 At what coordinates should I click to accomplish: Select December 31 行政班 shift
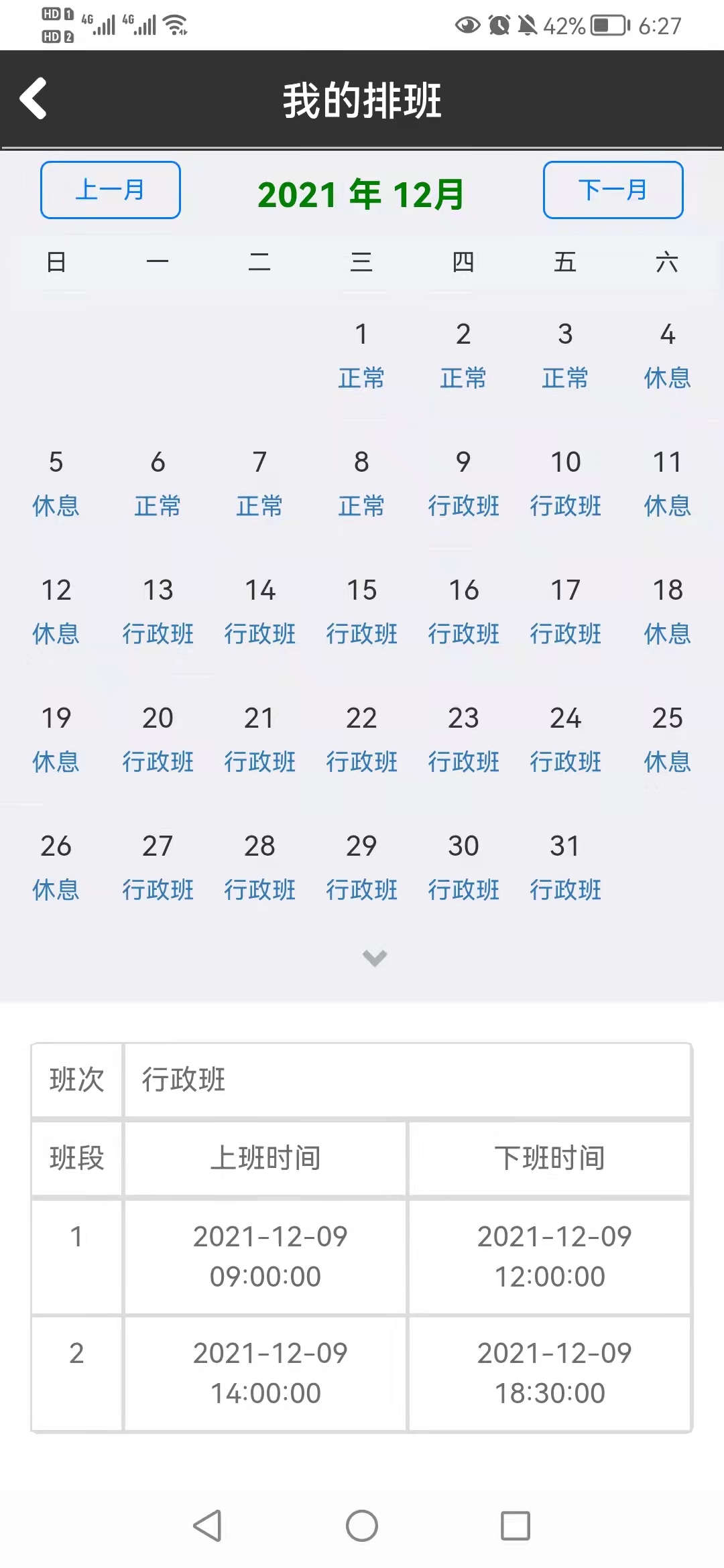click(565, 867)
